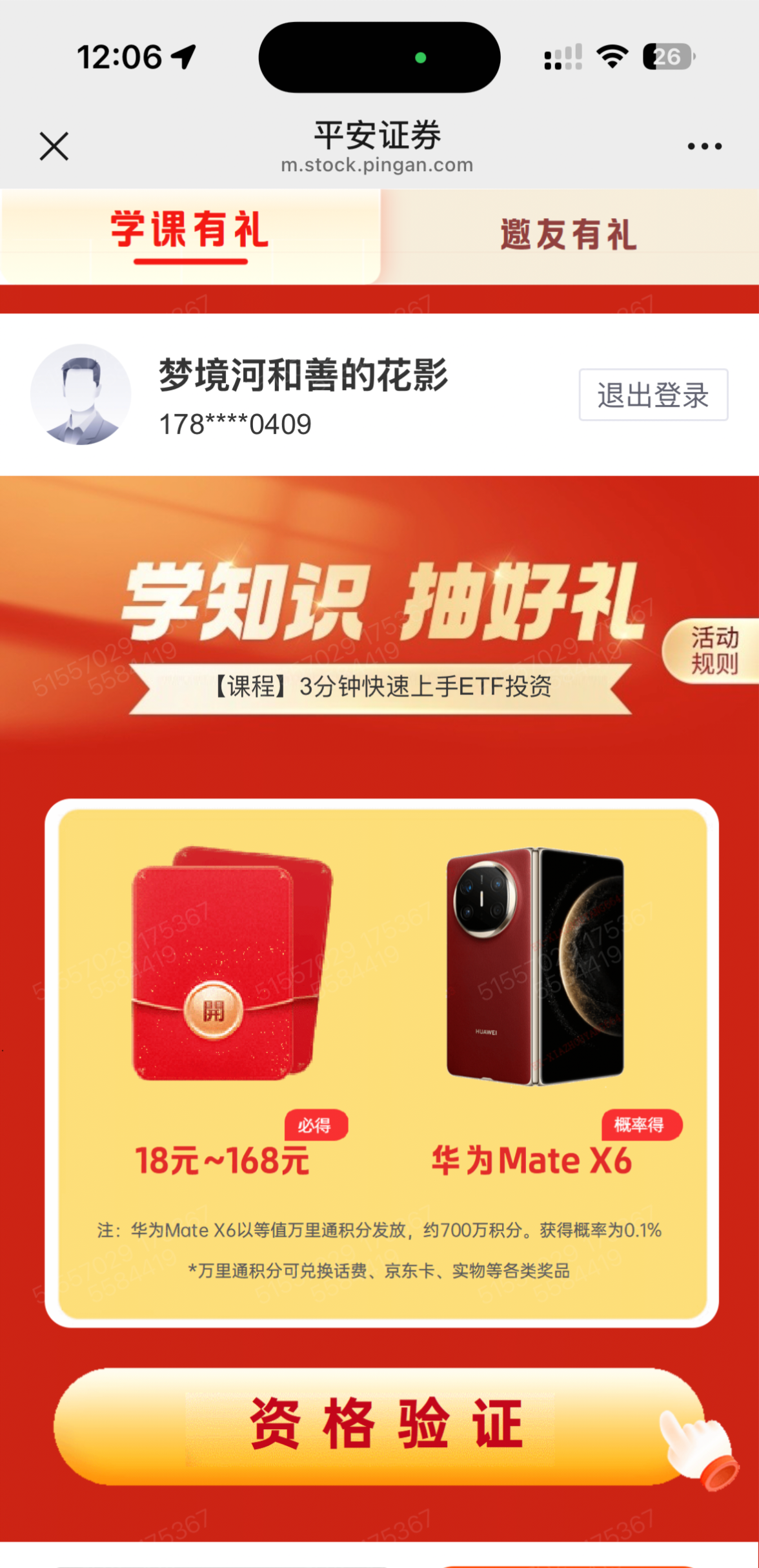Switch to the 邀友有礼 tab
759x1568 pixels.
point(569,235)
